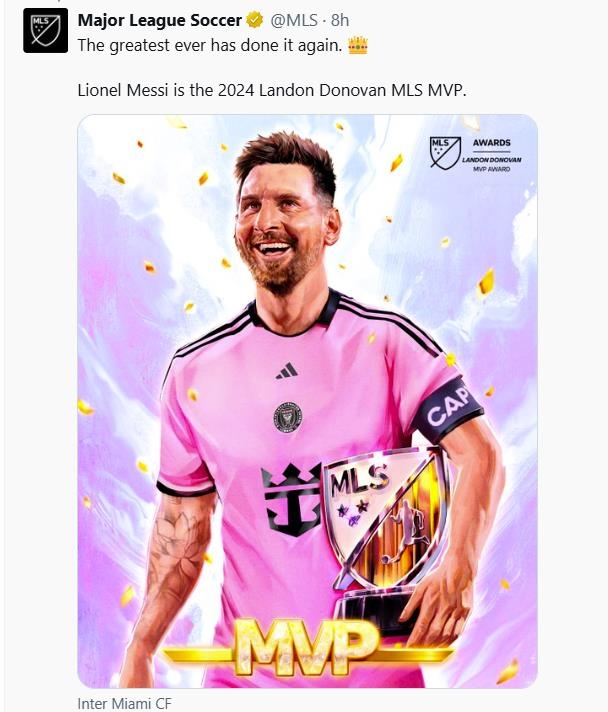Open Major League Soccer account name
The height and width of the screenshot is (712, 608).
(x=159, y=20)
